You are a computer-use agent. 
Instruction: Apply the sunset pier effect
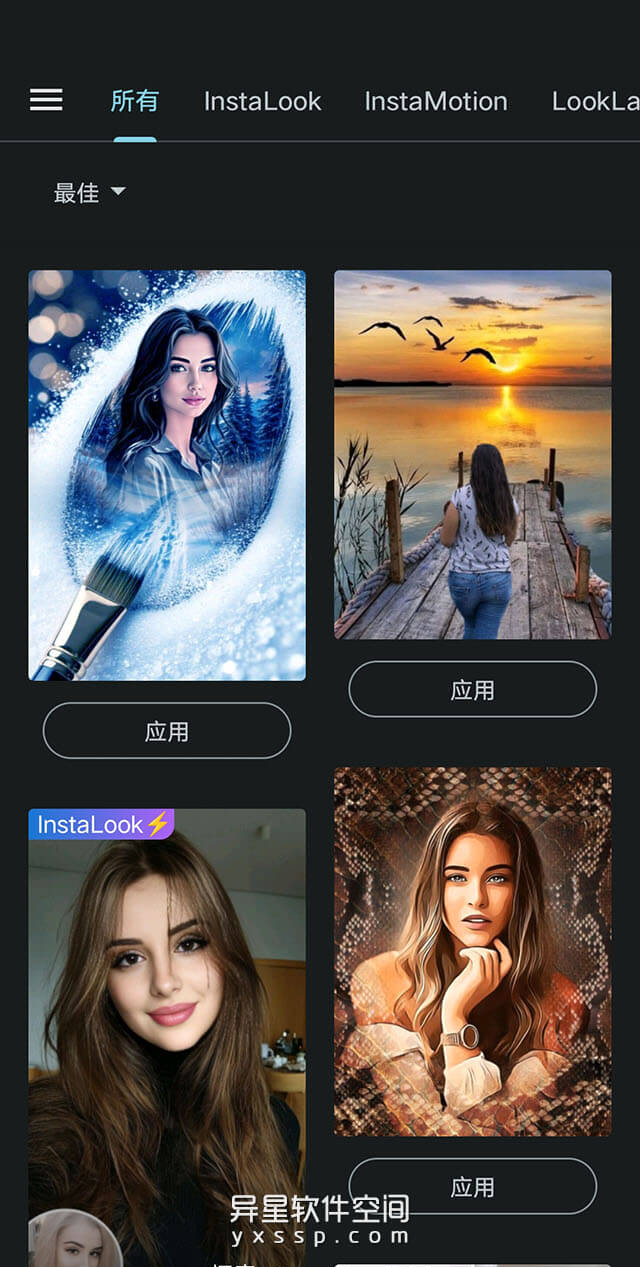[472, 689]
